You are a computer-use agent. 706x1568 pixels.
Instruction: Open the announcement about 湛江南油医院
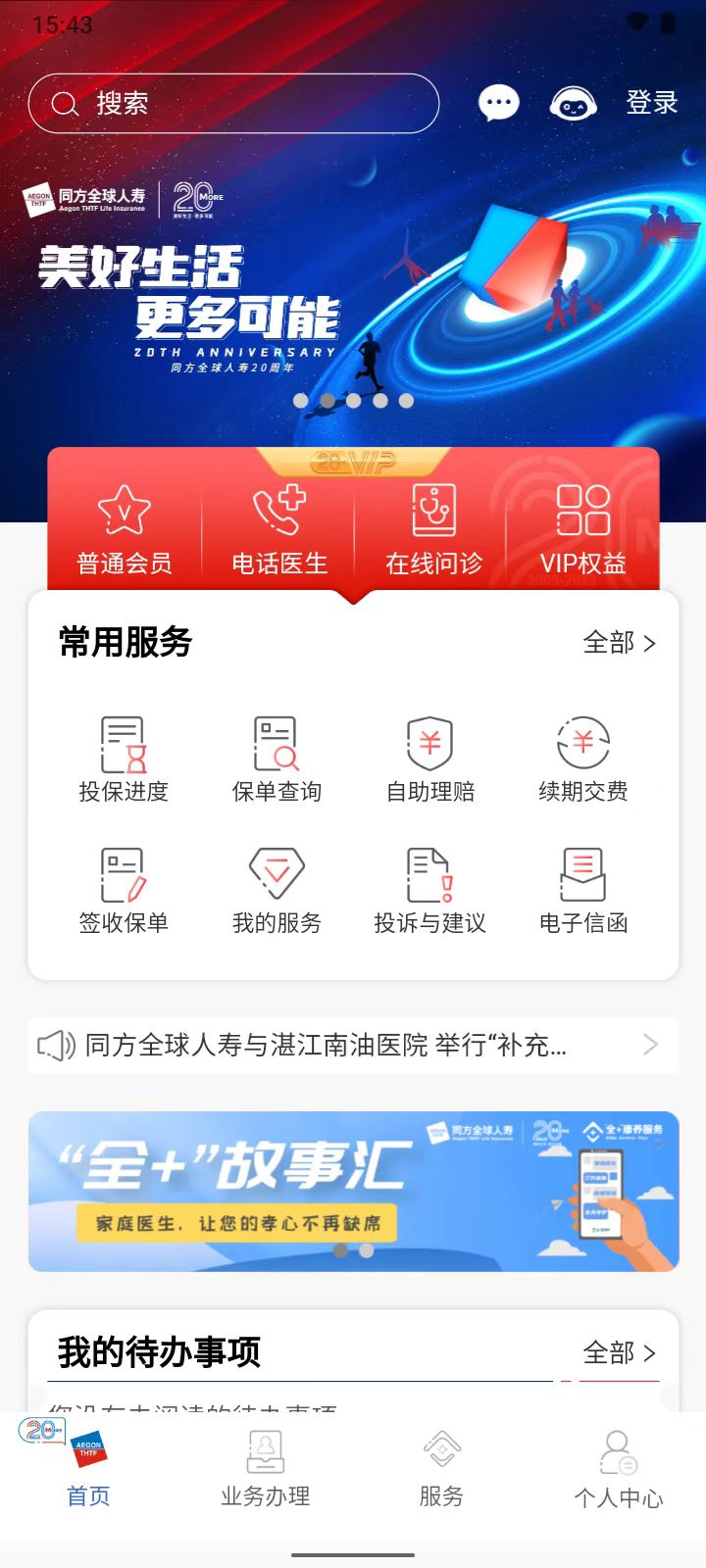353,1045
